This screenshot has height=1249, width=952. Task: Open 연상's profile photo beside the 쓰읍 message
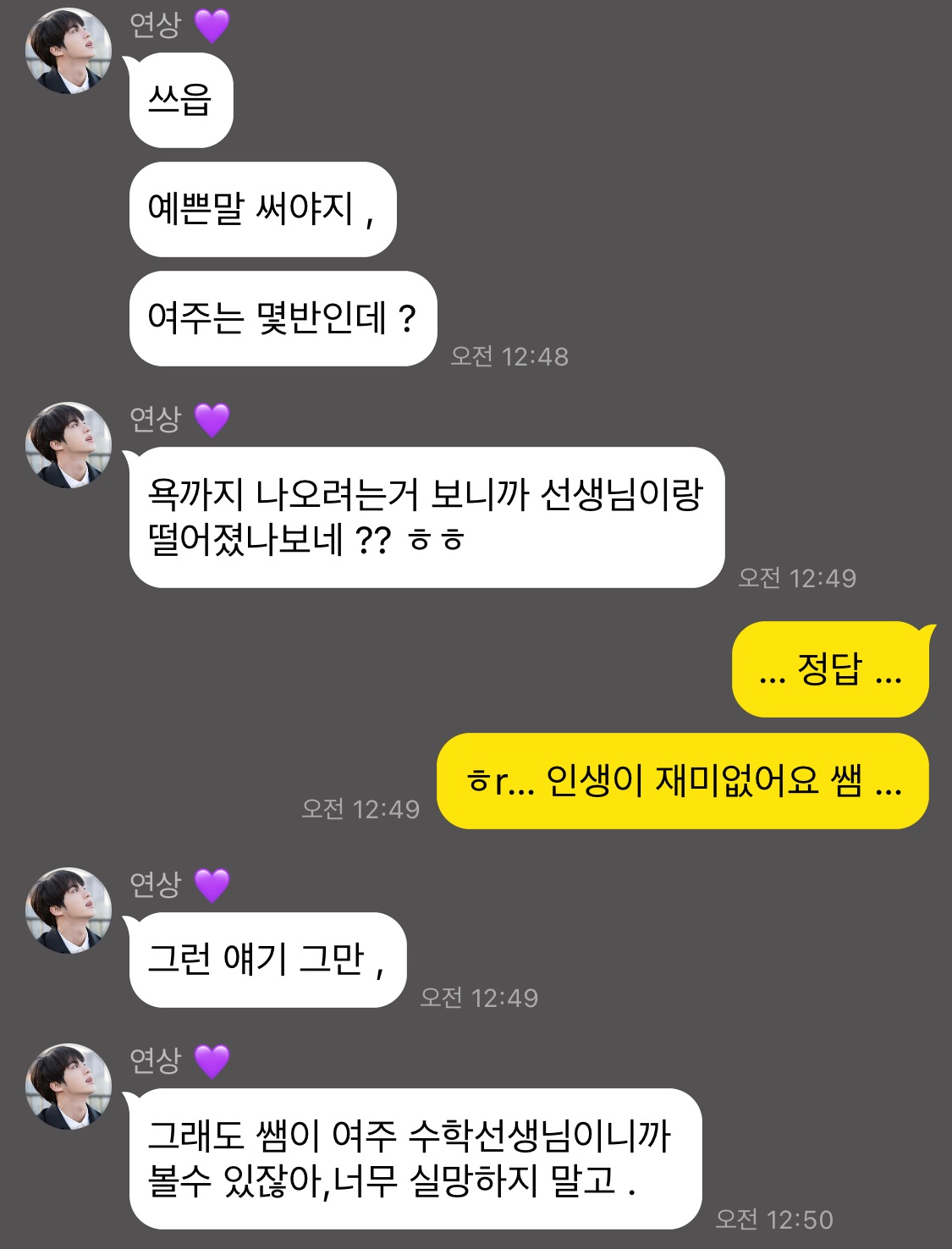pyautogui.click(x=69, y=51)
